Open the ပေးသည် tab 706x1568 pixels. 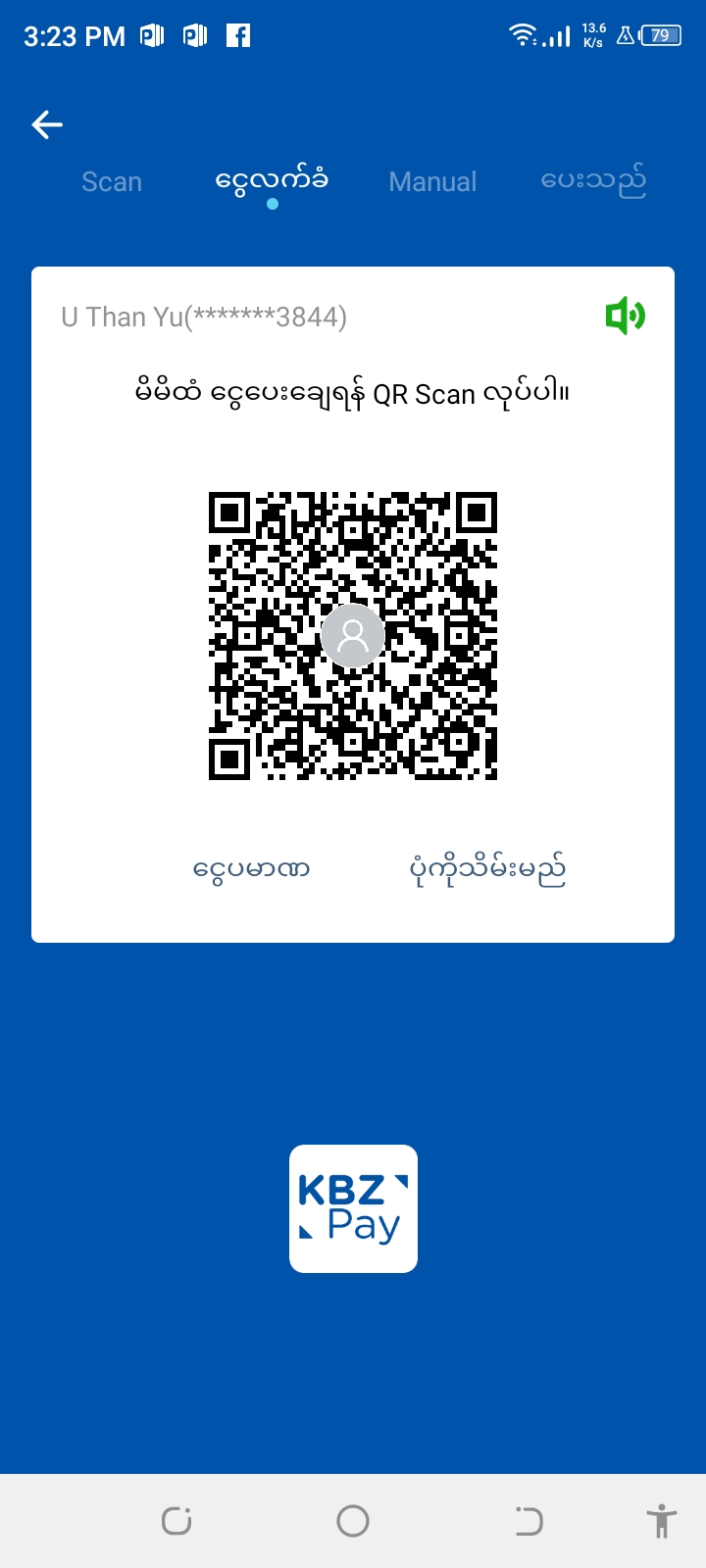(593, 181)
